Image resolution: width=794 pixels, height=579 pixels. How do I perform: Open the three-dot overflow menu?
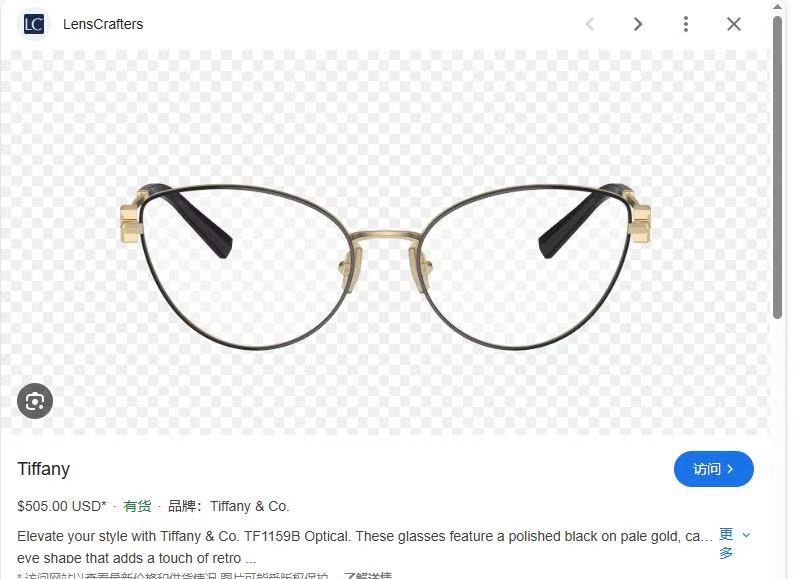pyautogui.click(x=686, y=24)
